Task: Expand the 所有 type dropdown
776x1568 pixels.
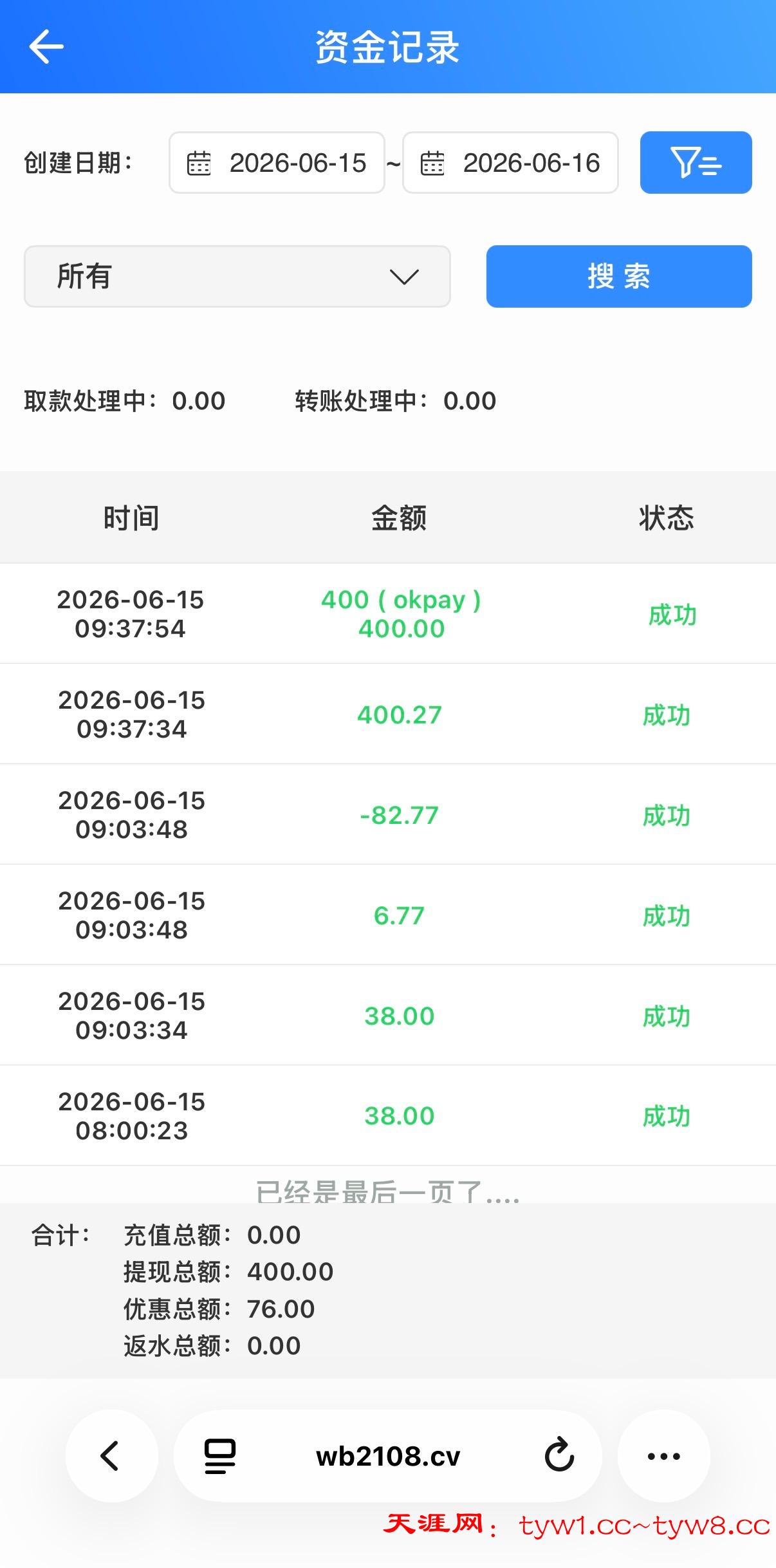Action: click(237, 276)
